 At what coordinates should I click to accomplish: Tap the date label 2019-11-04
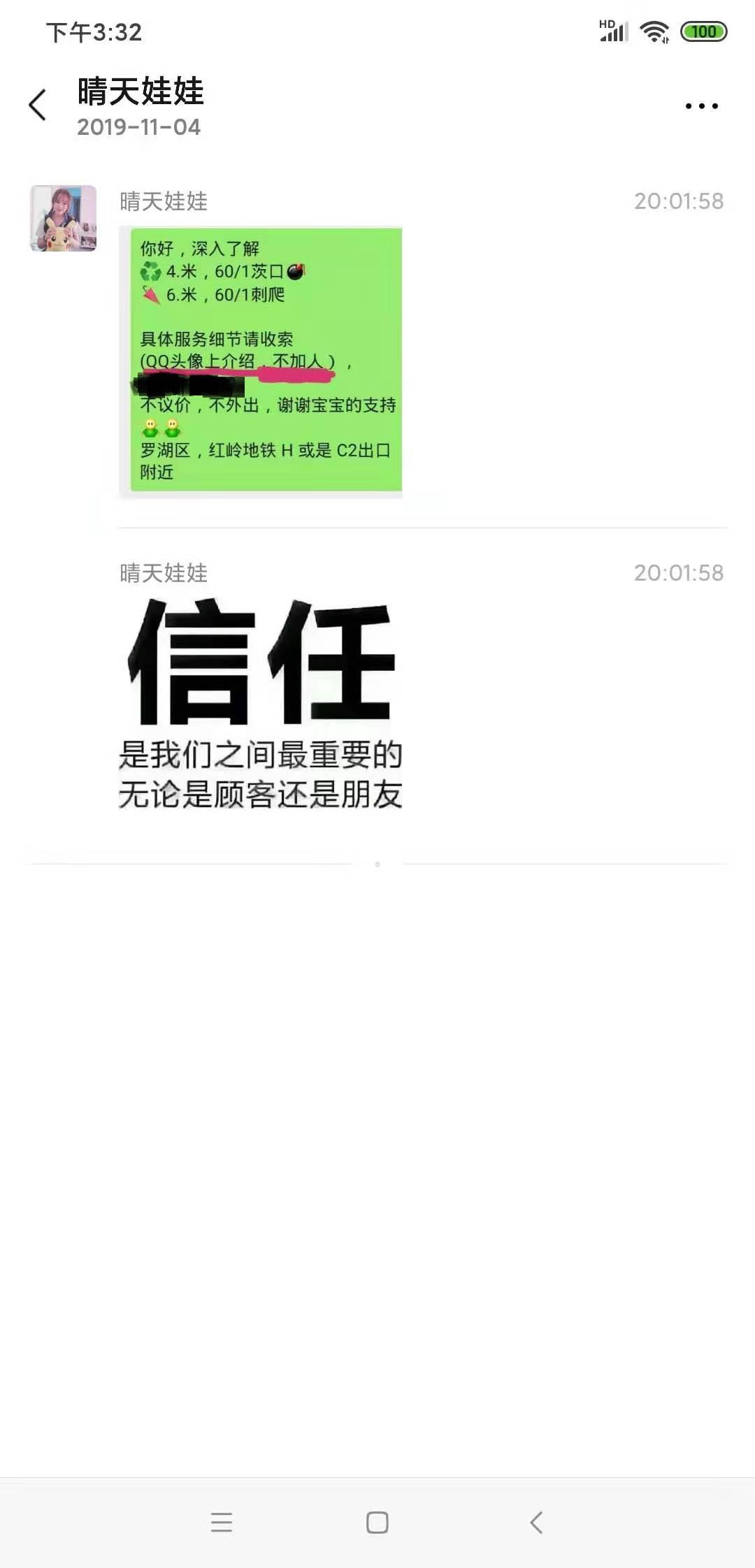[x=137, y=128]
